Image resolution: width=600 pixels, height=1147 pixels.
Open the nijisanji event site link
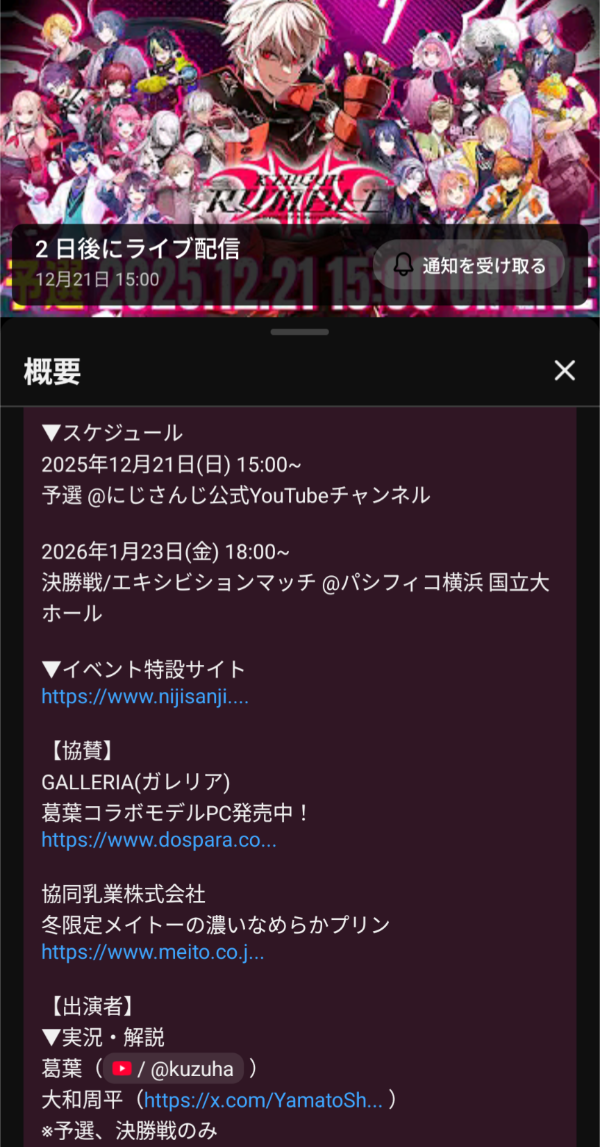(x=145, y=696)
